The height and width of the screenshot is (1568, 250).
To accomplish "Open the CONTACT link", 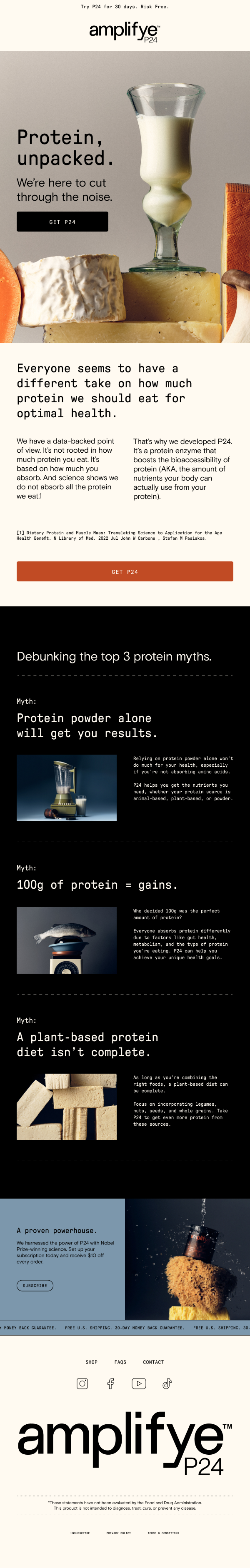I will pos(153,1362).
